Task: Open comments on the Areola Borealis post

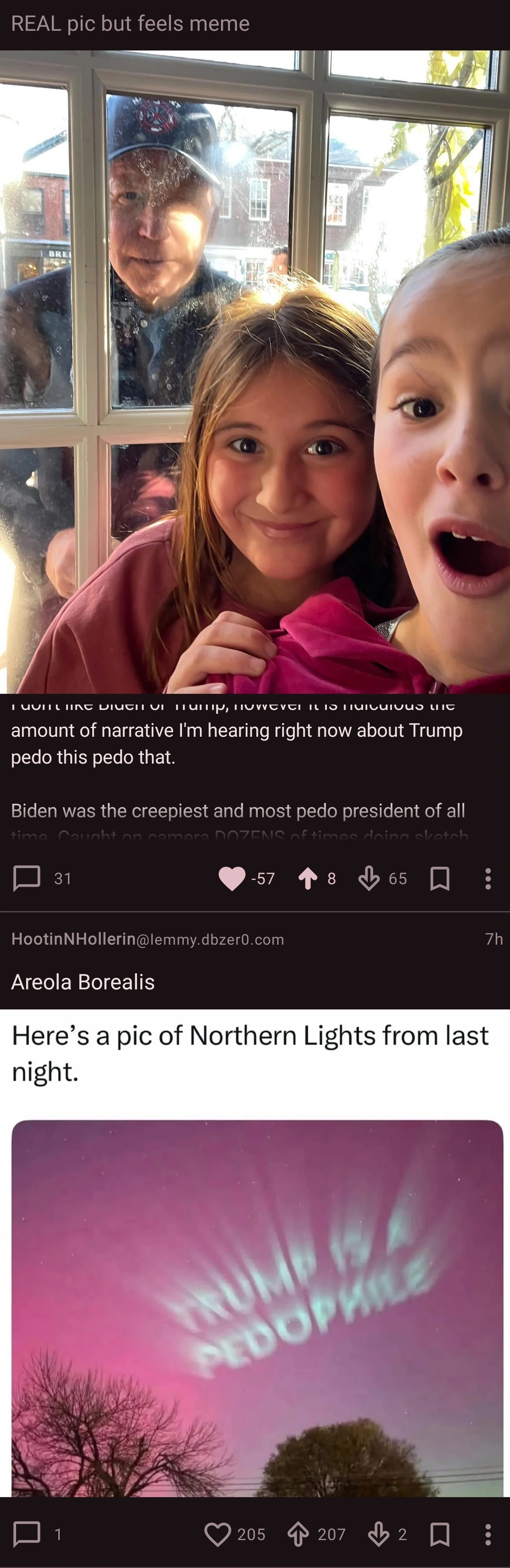Action: (27, 1534)
